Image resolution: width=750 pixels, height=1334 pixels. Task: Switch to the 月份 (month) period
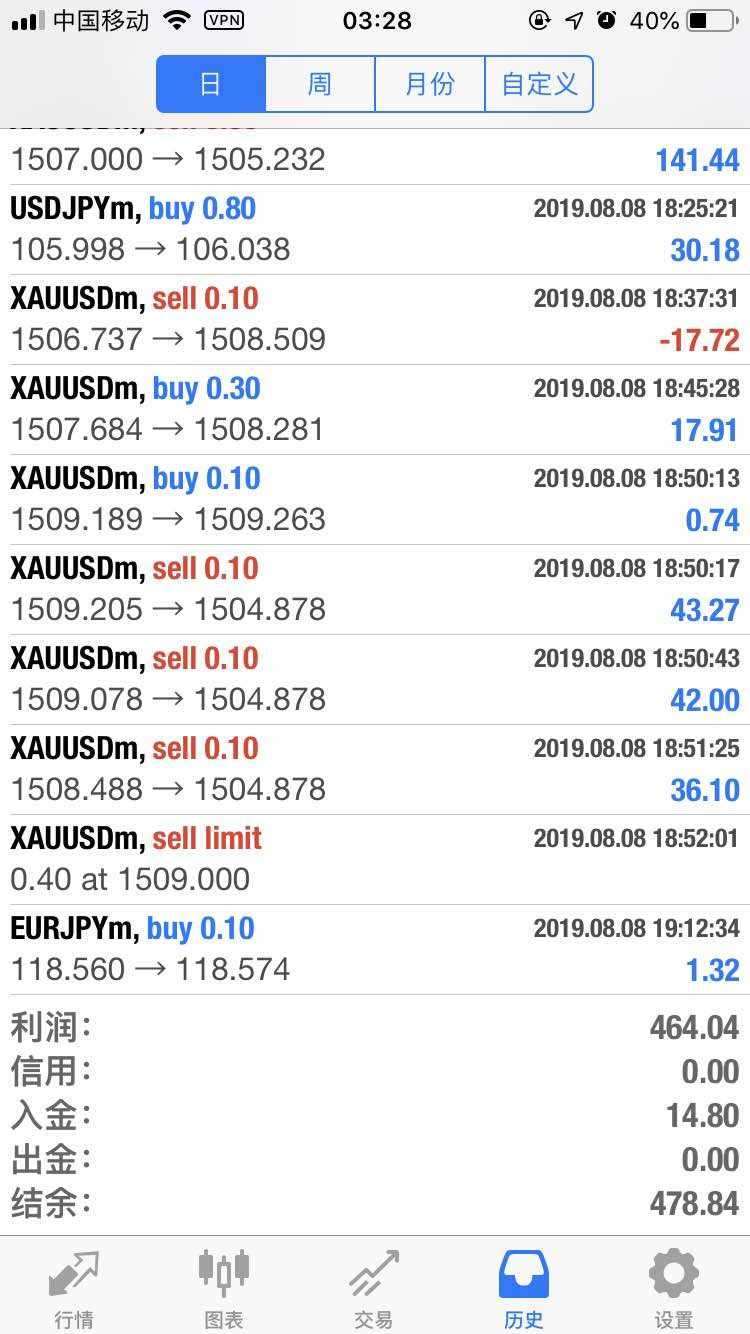tap(430, 84)
